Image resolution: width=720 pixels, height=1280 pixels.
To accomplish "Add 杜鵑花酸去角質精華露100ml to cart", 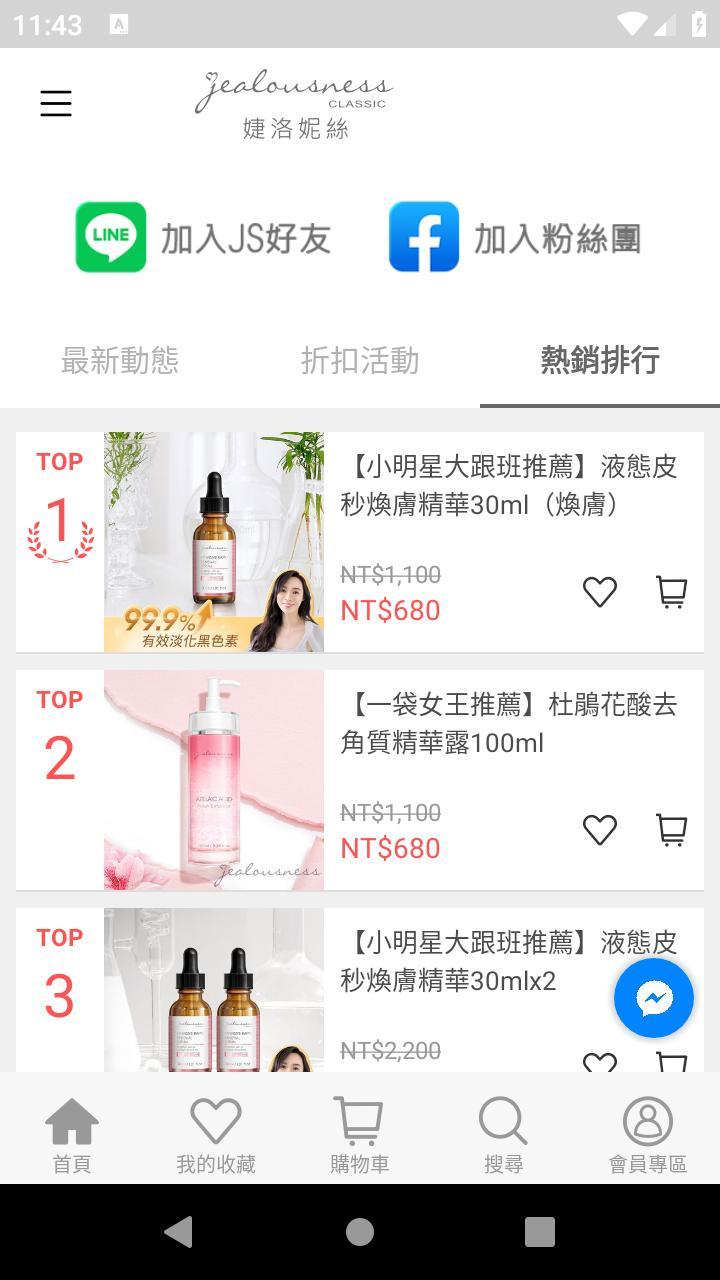I will point(671,830).
